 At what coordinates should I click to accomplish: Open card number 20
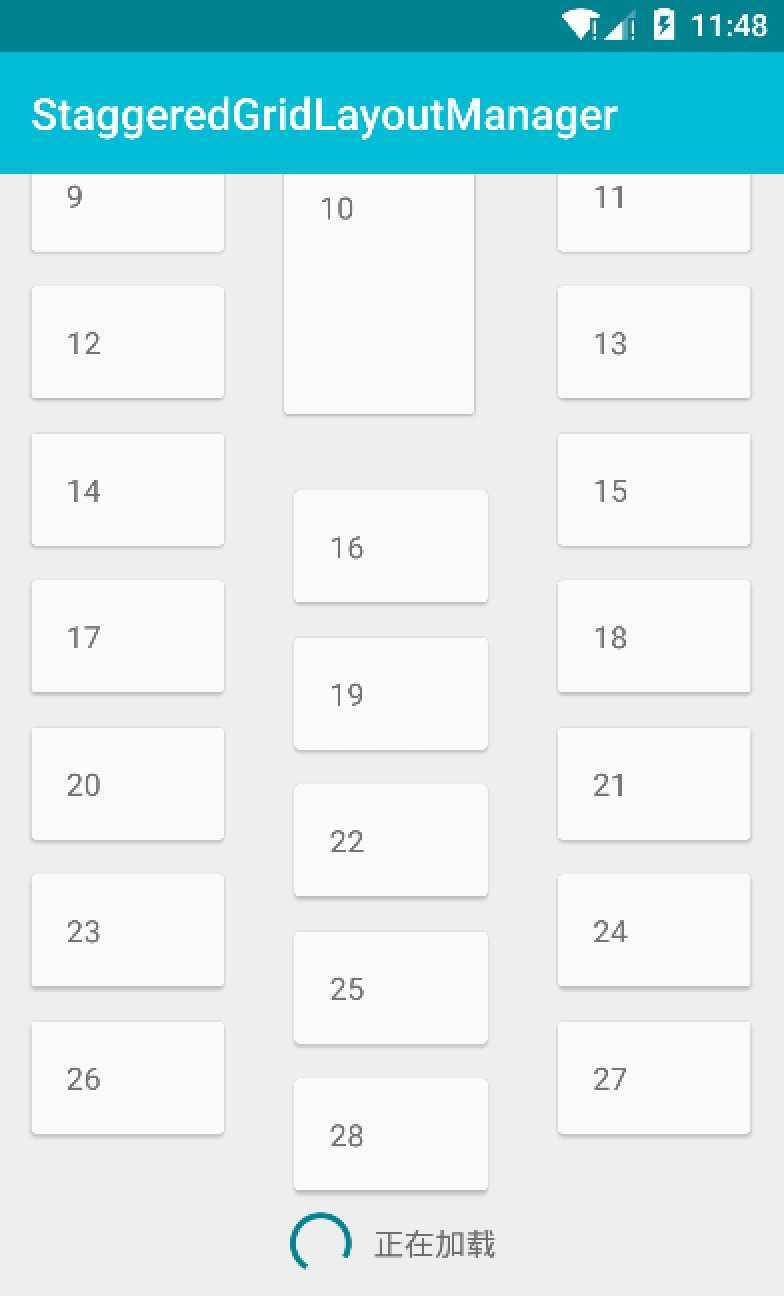tap(128, 784)
